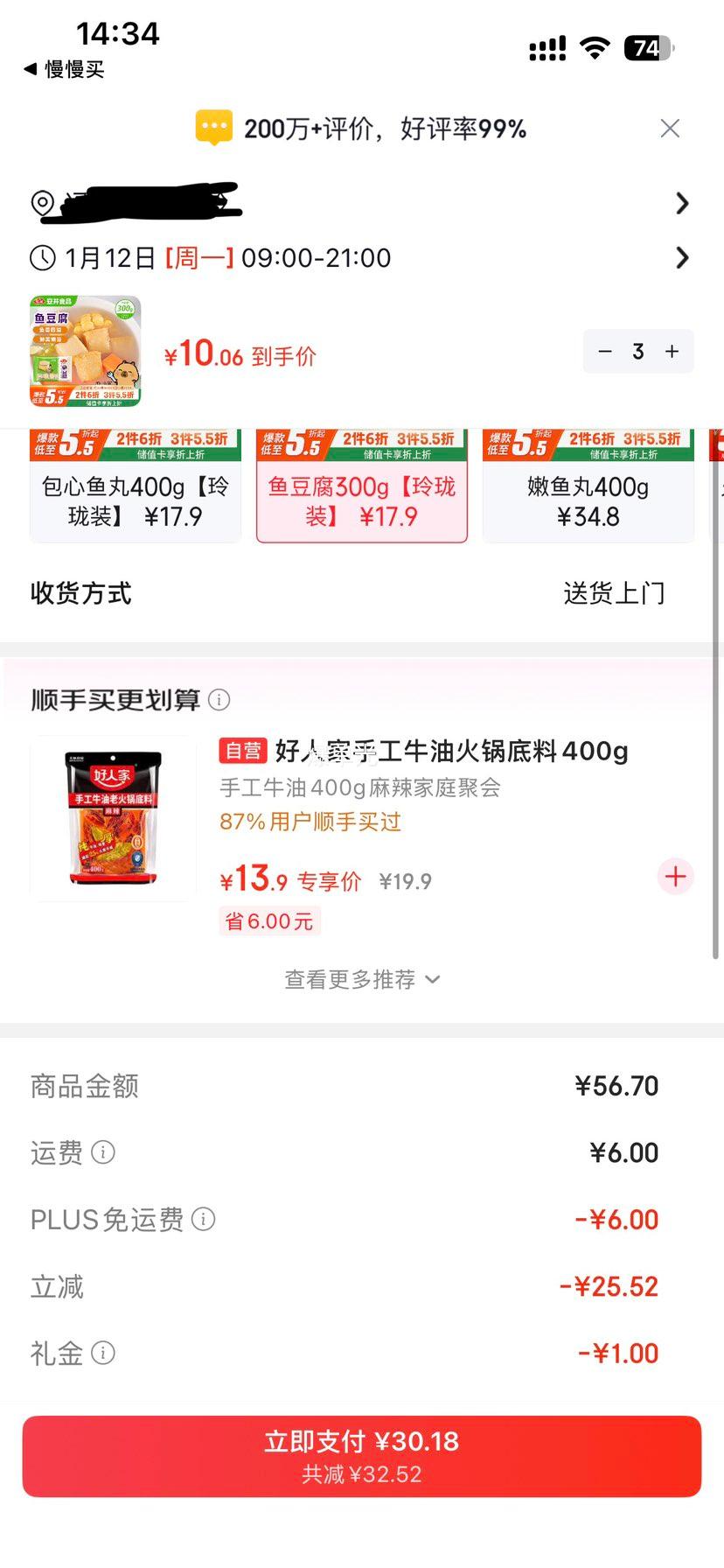Open the address detail via its chevron
The height and width of the screenshot is (1568, 724).
[683, 203]
